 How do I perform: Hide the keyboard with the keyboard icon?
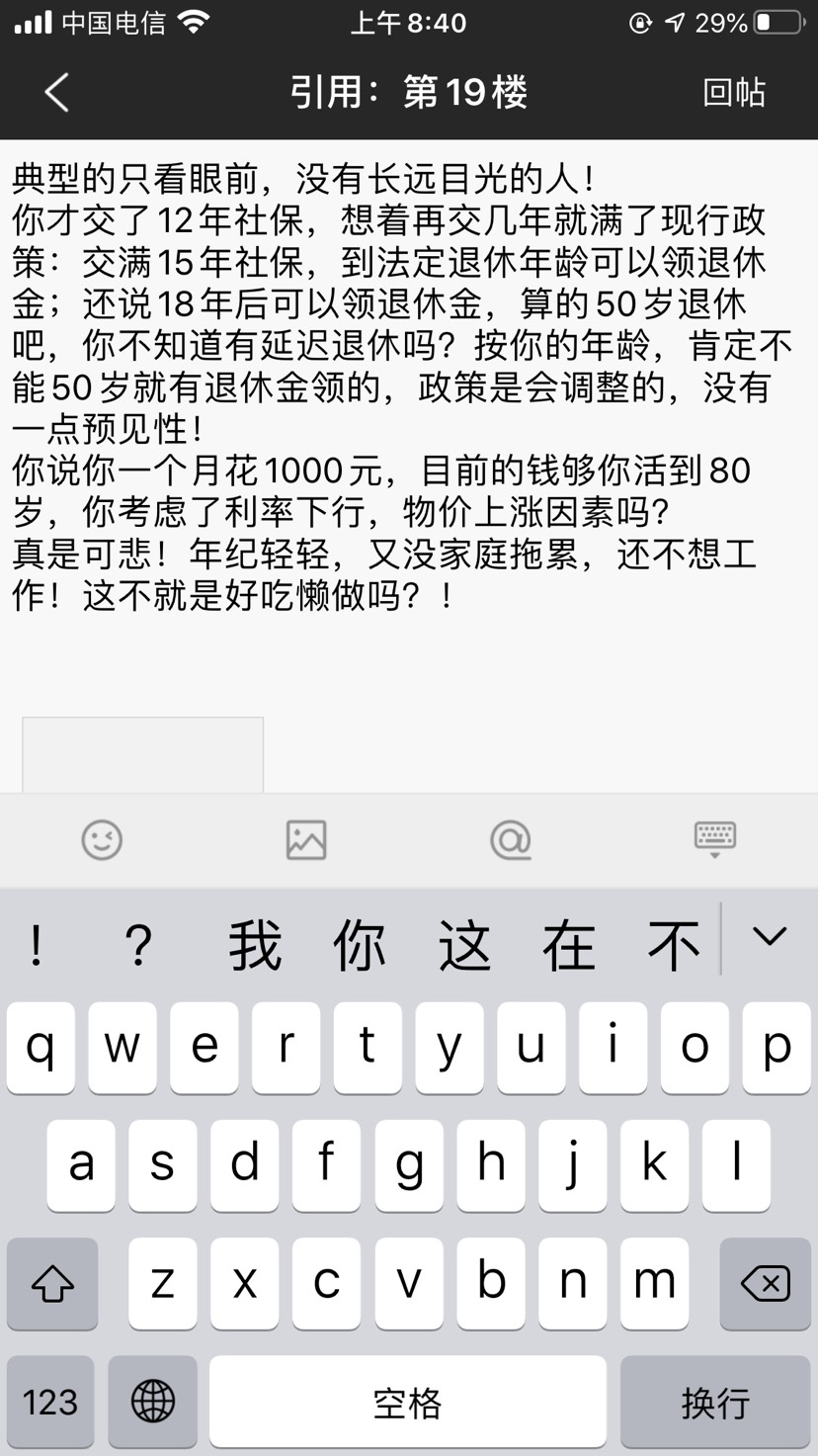click(714, 840)
